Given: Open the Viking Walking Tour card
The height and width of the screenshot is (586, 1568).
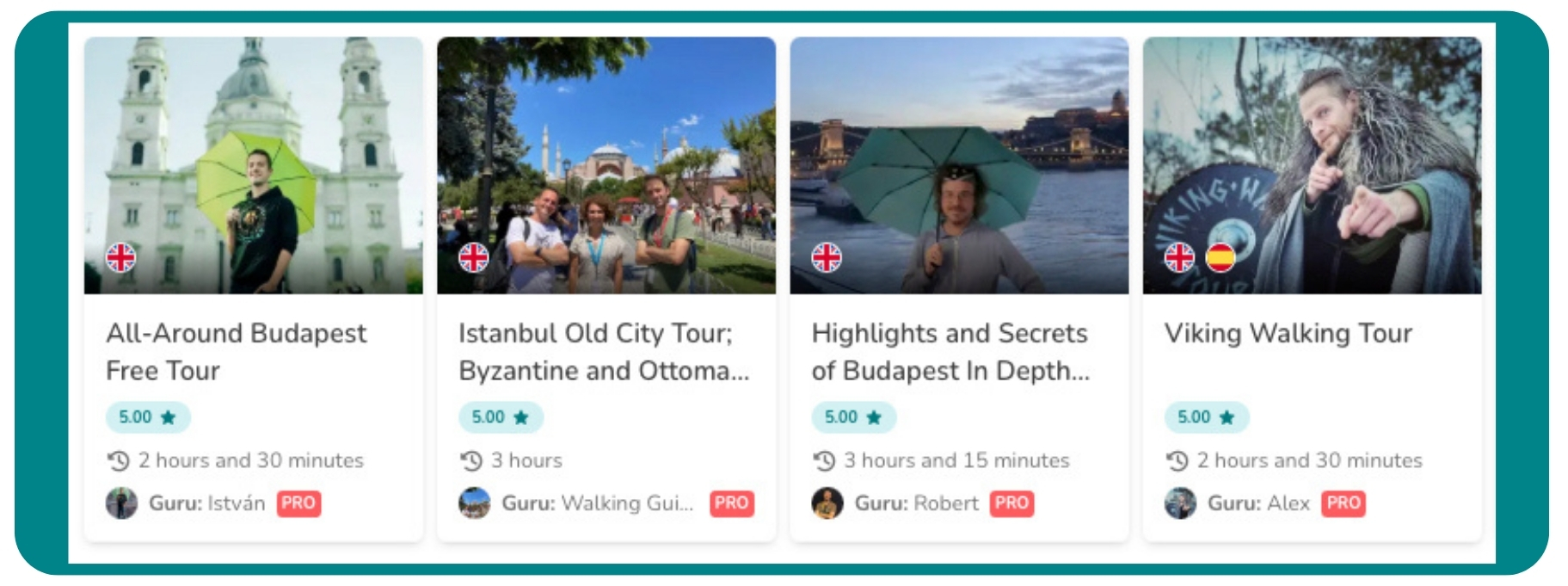Looking at the screenshot, I should tap(1288, 334).
